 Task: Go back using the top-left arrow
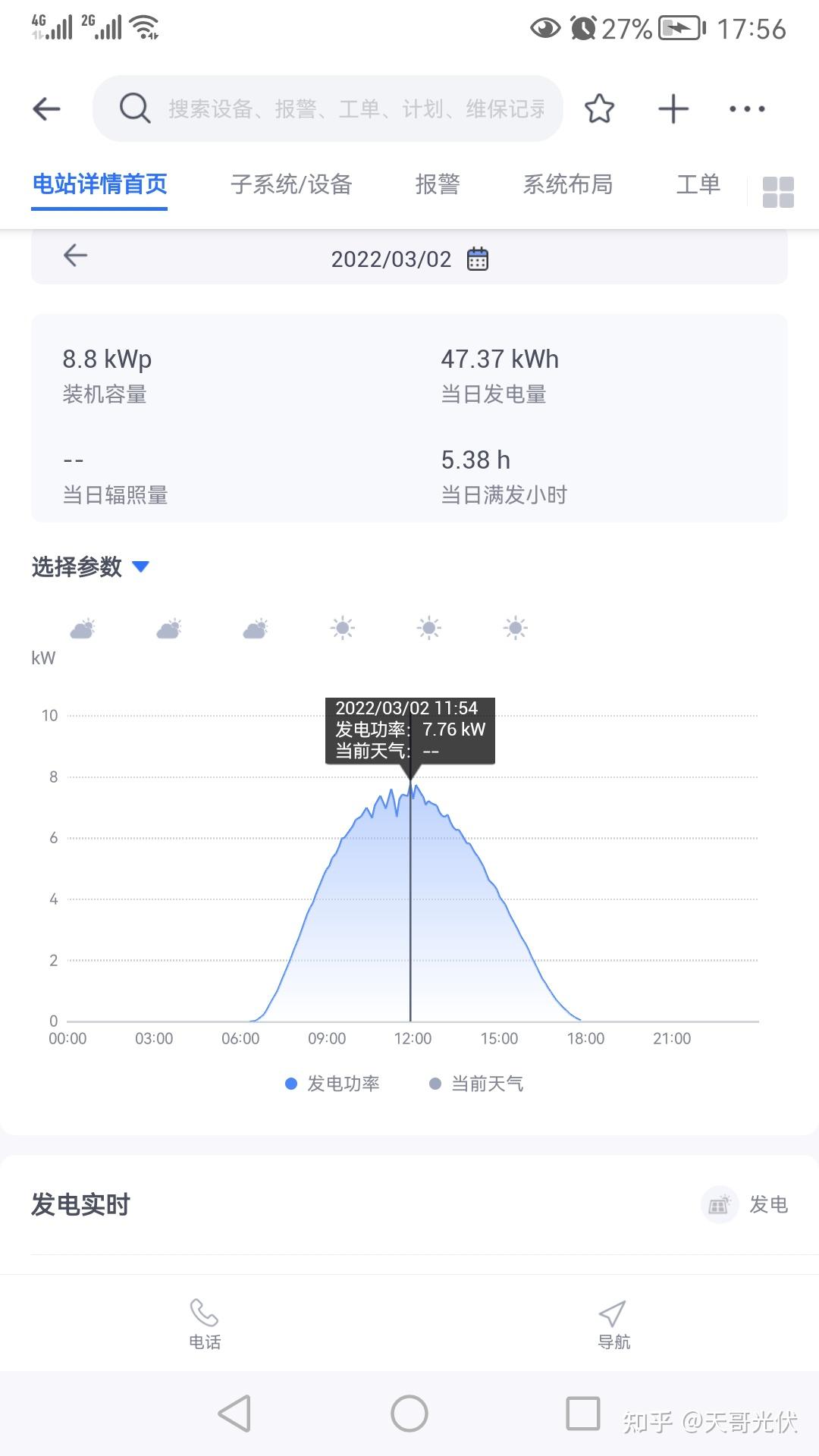47,109
